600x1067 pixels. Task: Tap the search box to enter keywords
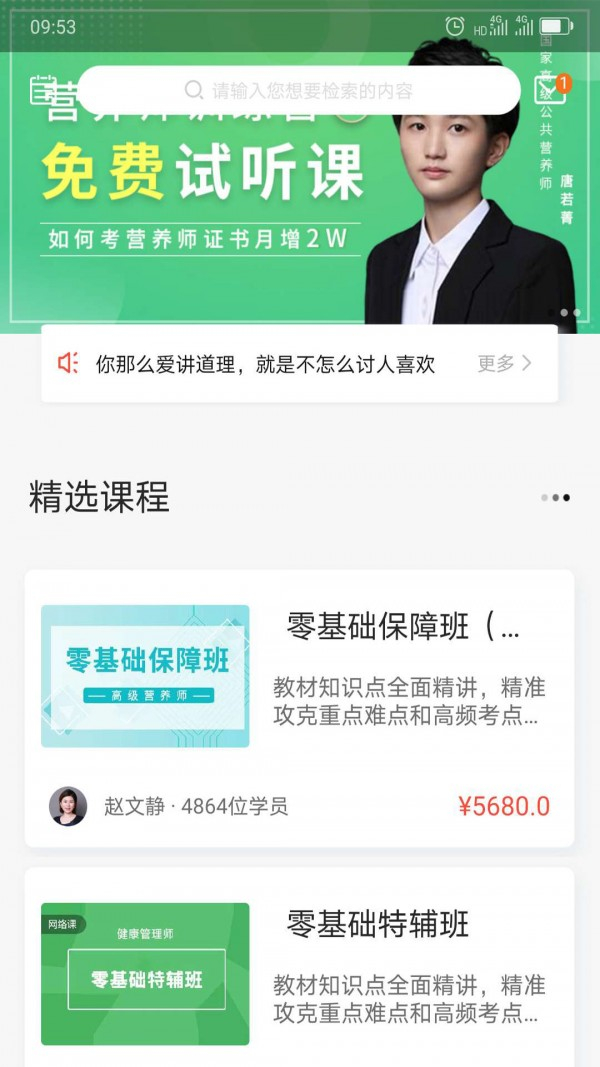coord(300,90)
